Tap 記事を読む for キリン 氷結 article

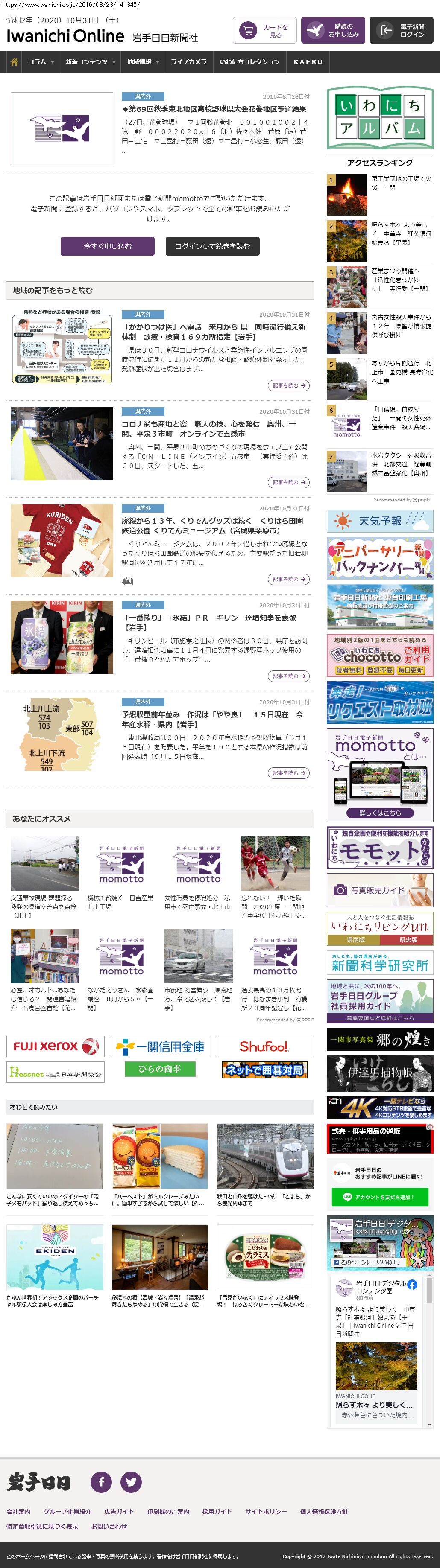[x=288, y=676]
